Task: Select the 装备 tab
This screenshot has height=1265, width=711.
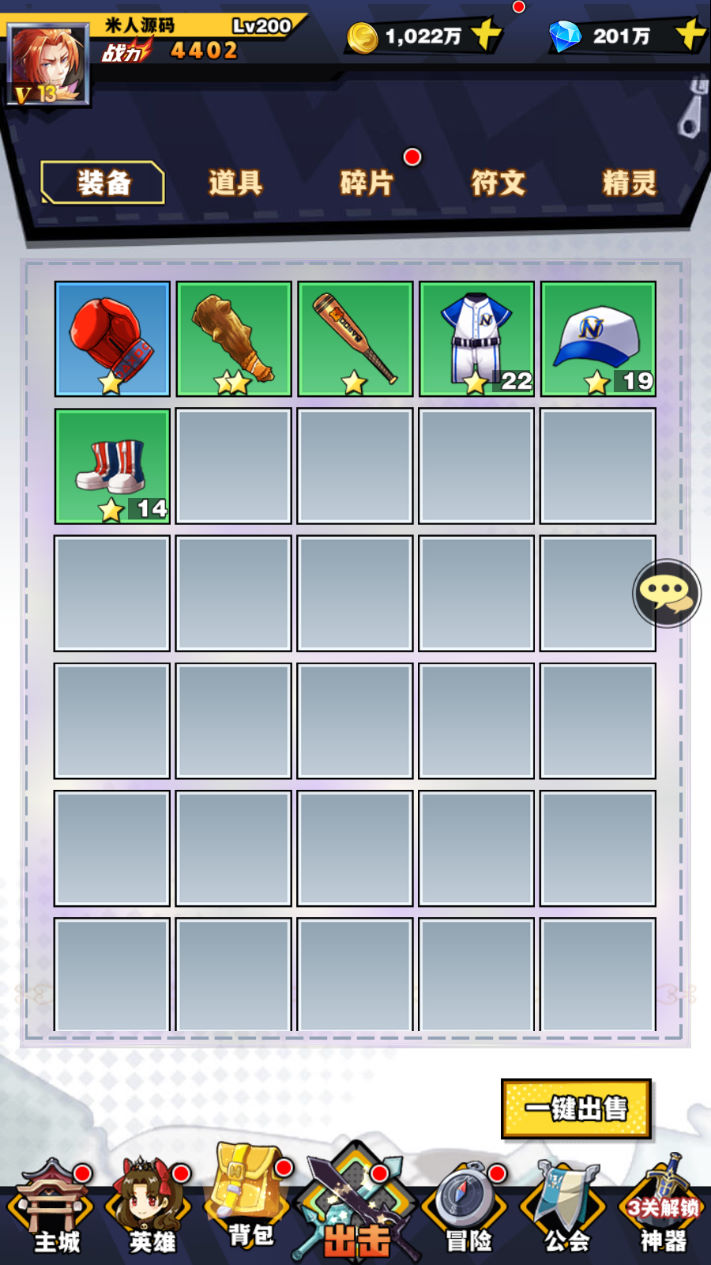Action: (104, 183)
